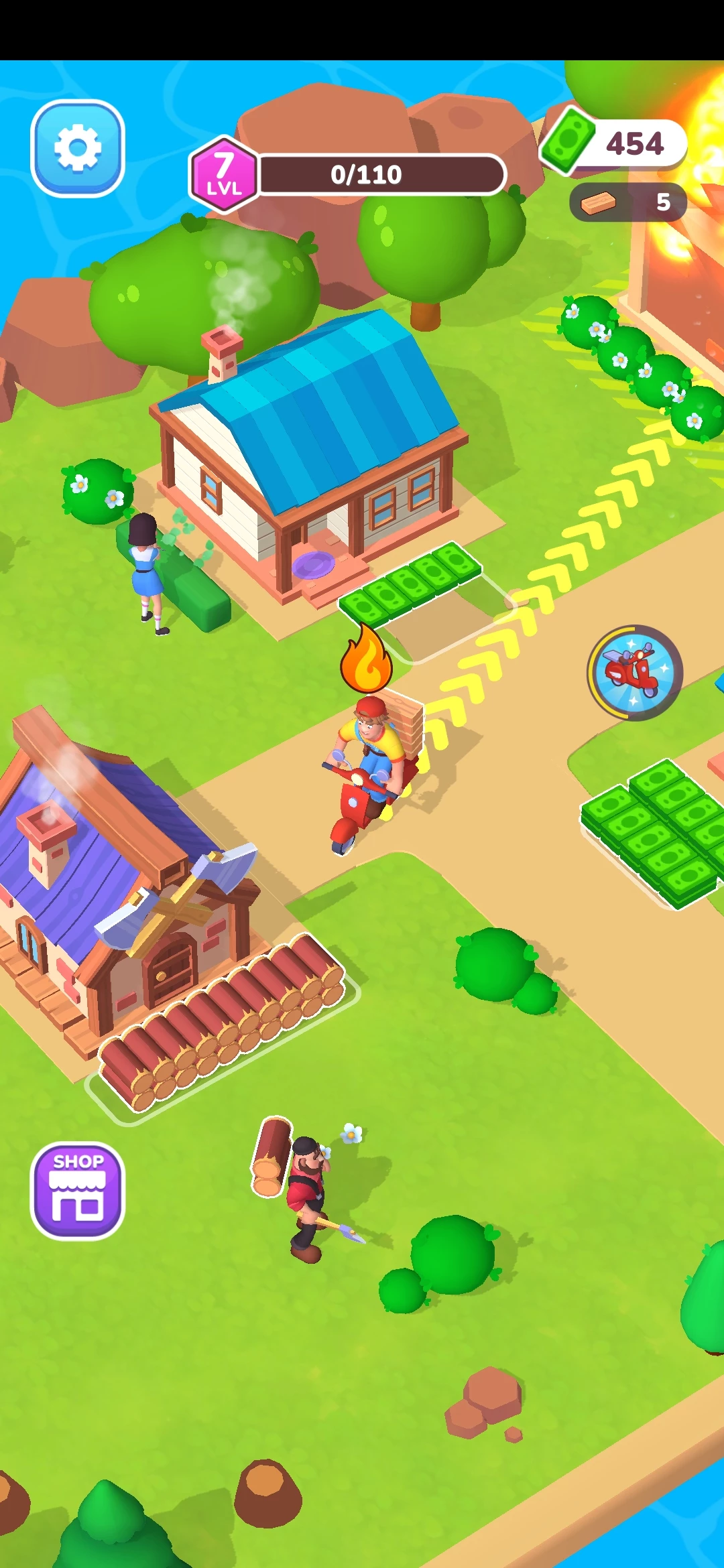Screen dimensions: 724x1568
Task: Open the settings gear
Action: click(78, 148)
